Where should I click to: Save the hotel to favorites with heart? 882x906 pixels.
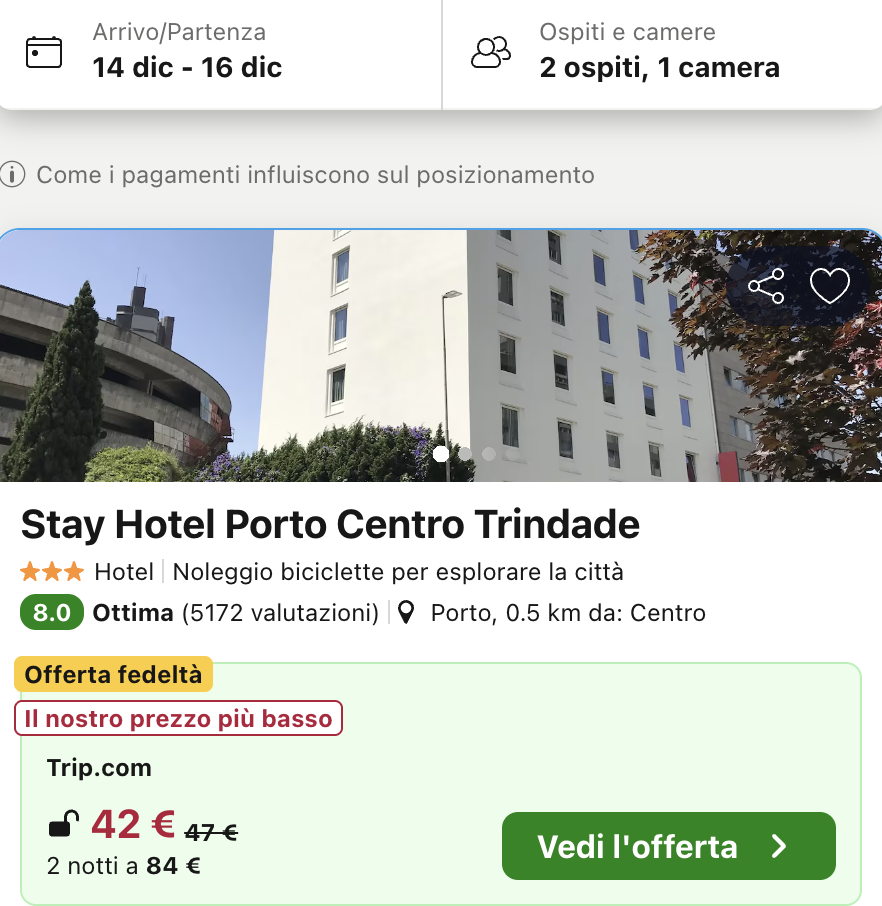pos(829,287)
